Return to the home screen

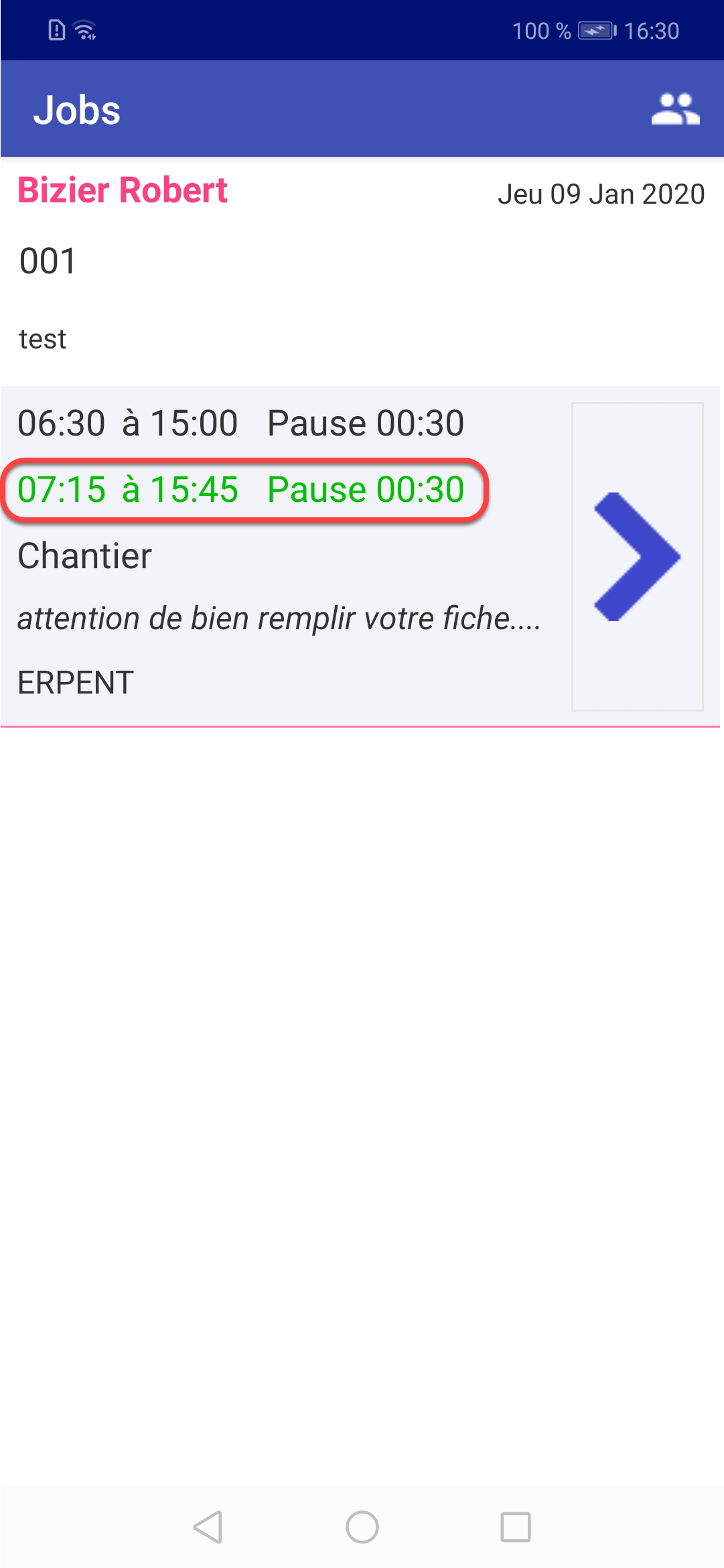(362, 1527)
